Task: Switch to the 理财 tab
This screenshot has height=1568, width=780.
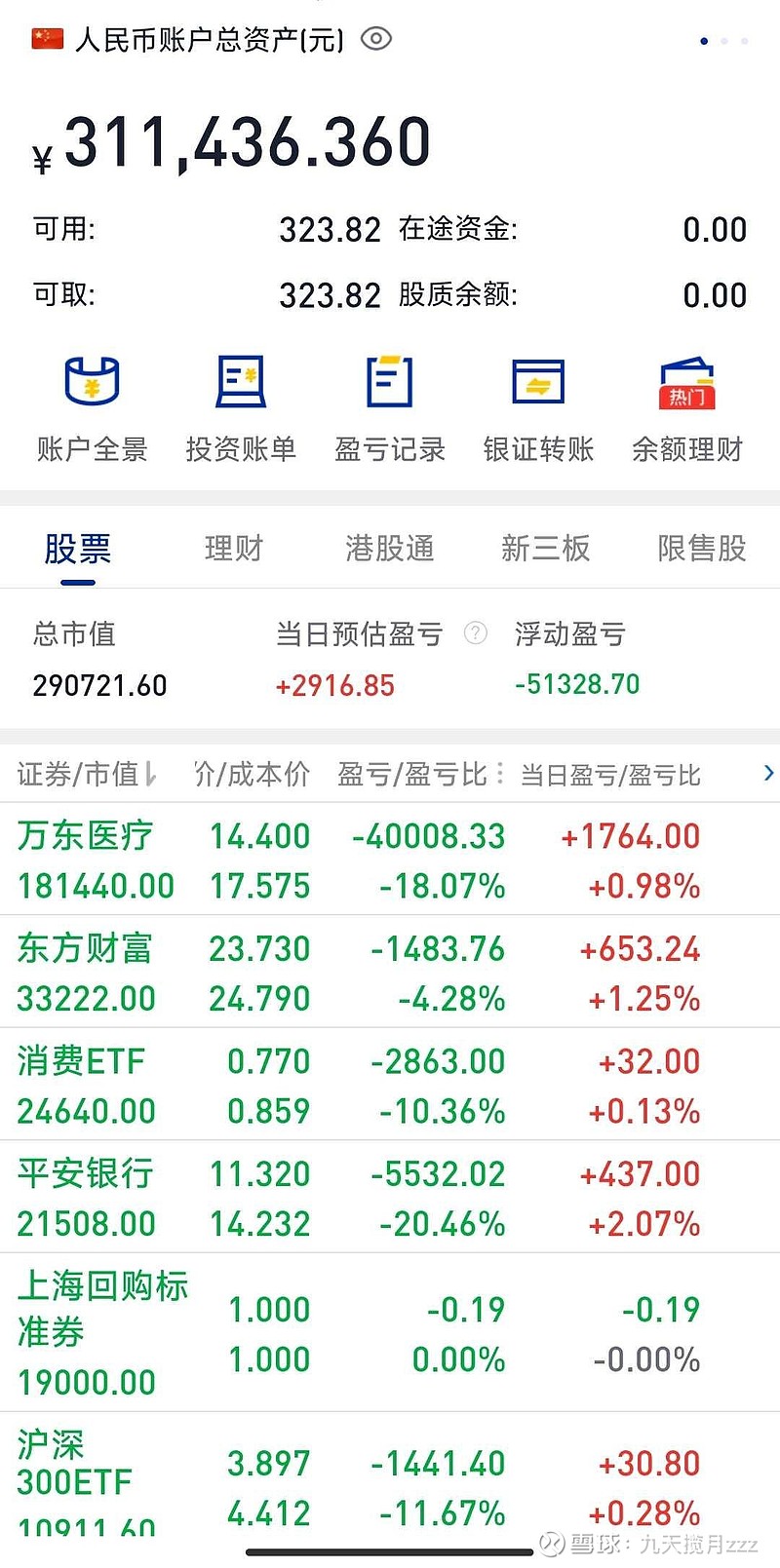Action: (x=233, y=549)
